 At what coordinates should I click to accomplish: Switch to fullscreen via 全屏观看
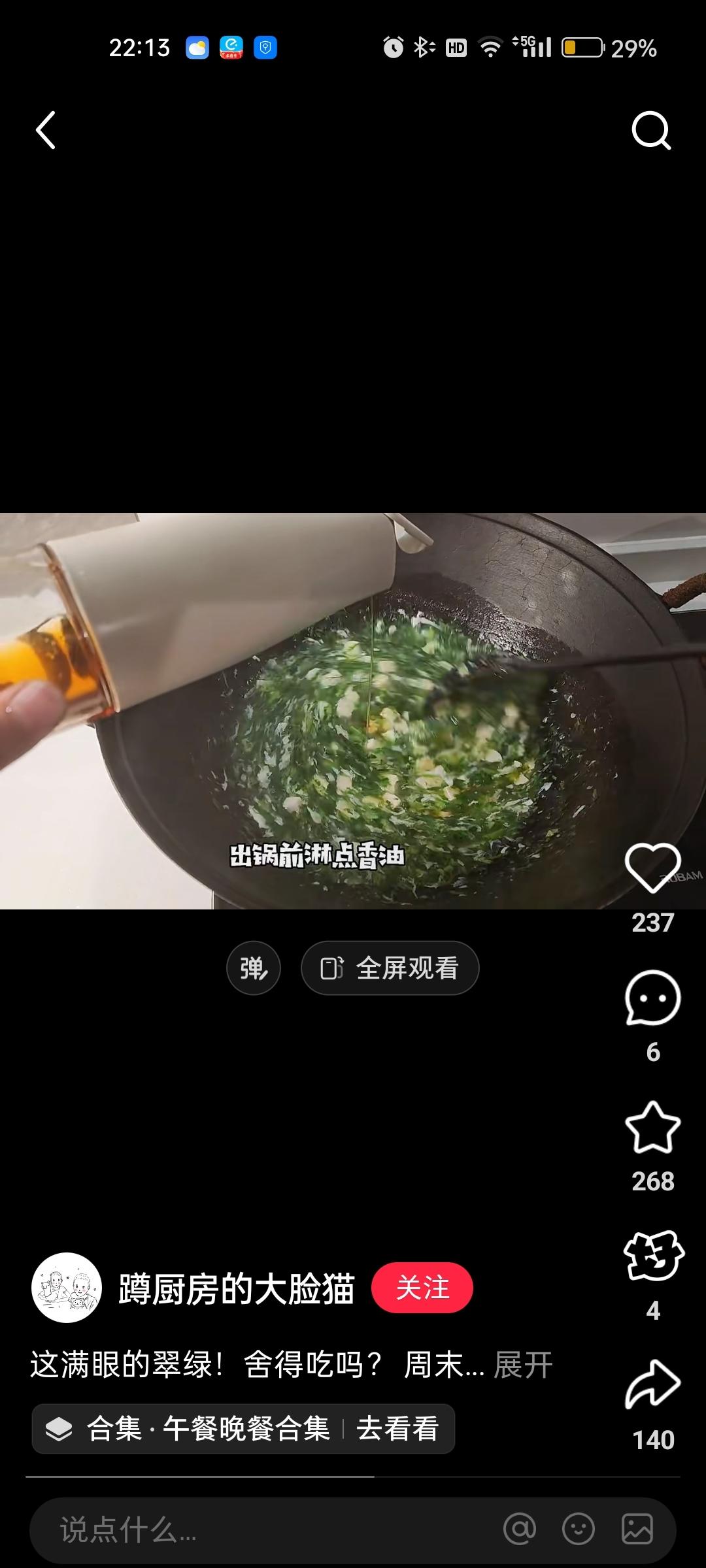point(390,968)
